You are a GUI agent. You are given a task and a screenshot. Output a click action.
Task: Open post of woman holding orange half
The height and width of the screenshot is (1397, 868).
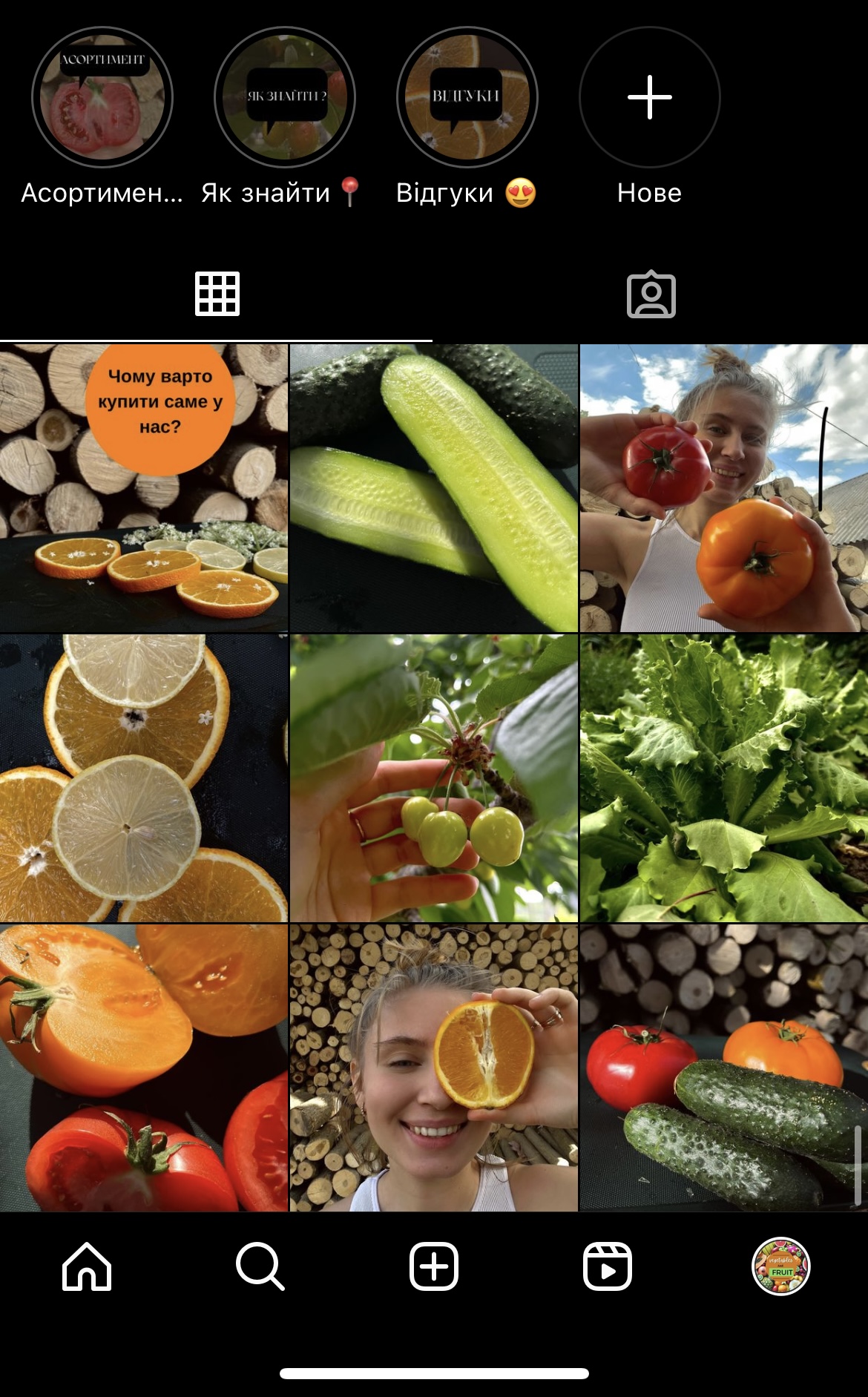click(x=433, y=1067)
